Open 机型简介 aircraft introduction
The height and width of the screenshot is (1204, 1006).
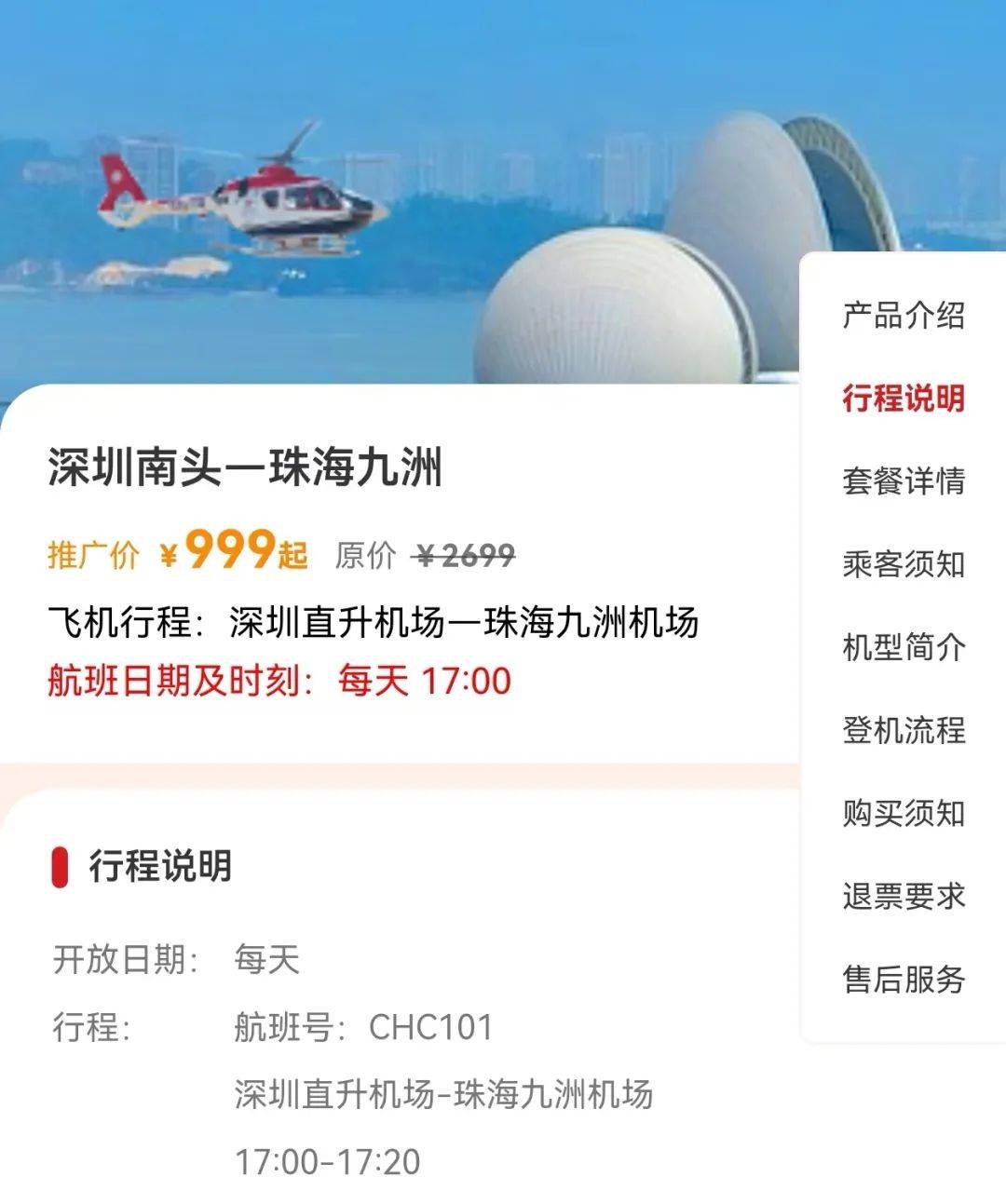(x=902, y=646)
